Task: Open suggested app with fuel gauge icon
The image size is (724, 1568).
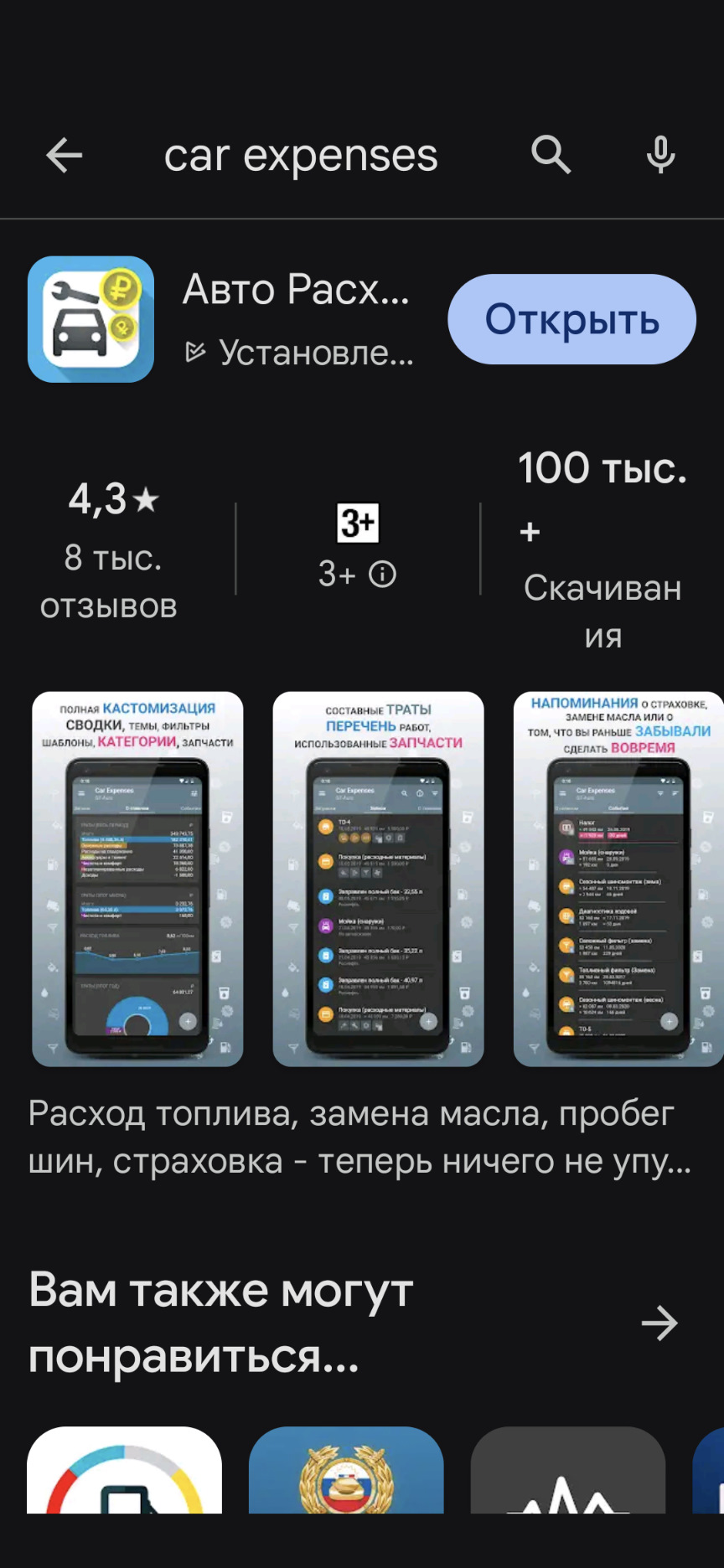Action: coord(124,1470)
